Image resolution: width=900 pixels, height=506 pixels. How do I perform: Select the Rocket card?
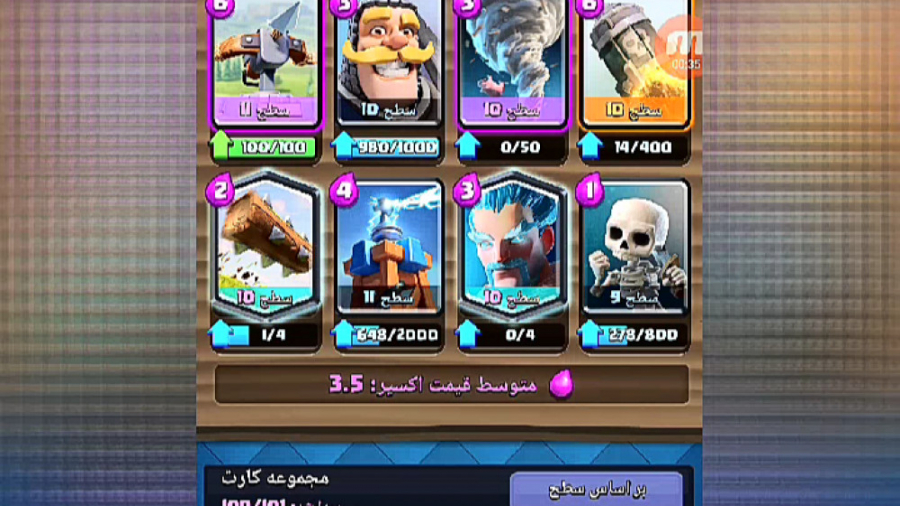[635, 62]
